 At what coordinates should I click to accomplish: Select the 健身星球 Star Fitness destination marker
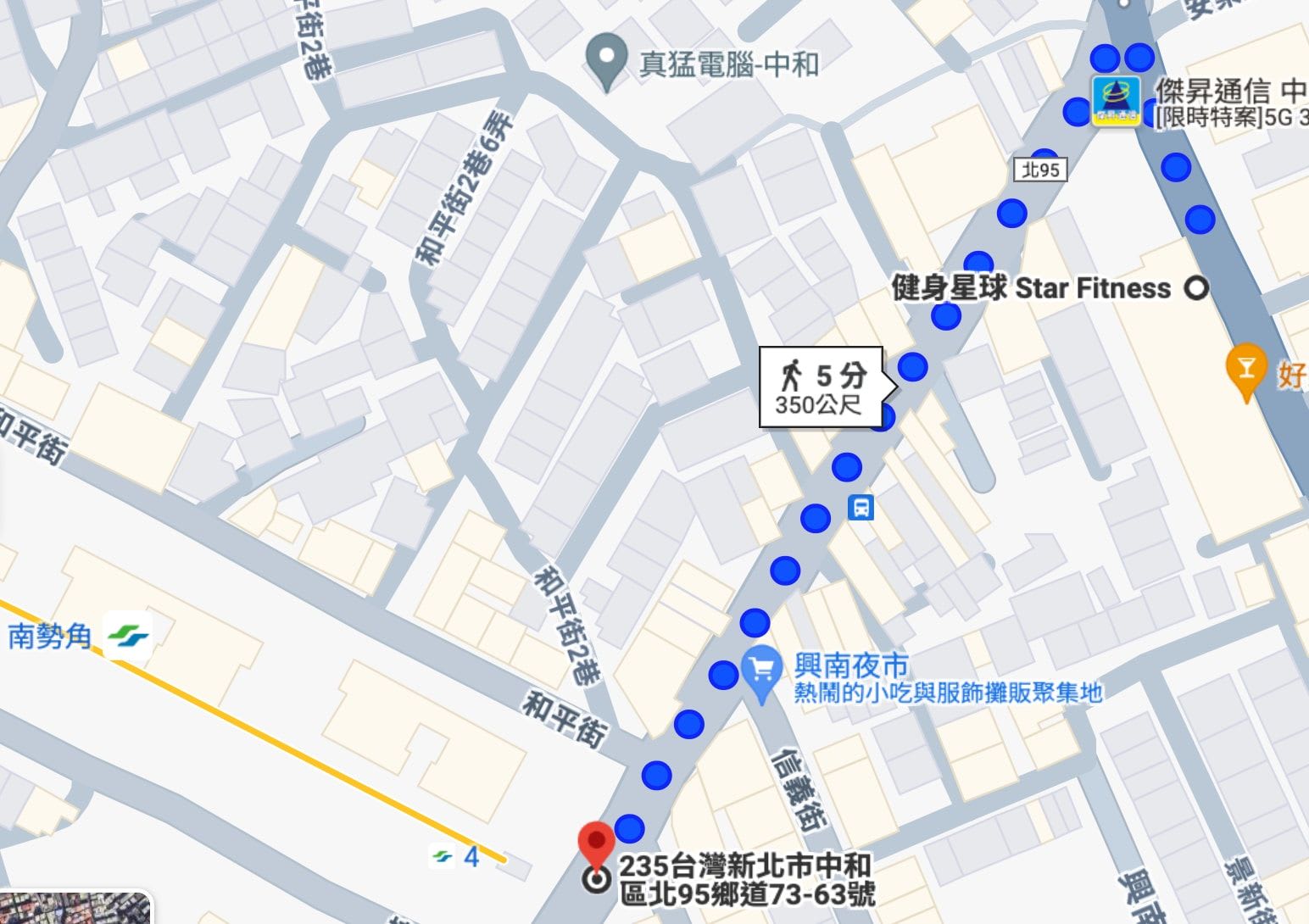[1195, 288]
